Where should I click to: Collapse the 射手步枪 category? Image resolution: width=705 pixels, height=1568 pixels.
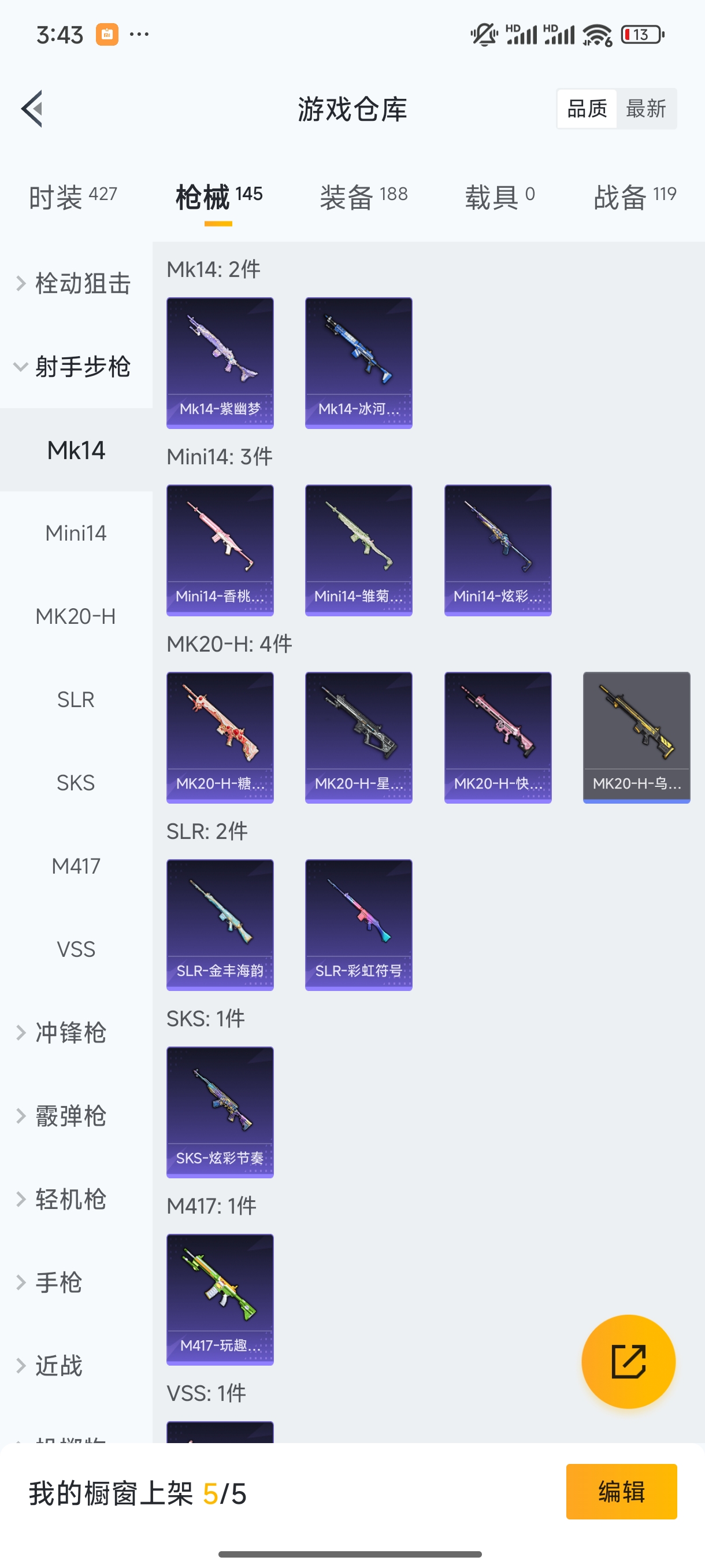click(76, 367)
